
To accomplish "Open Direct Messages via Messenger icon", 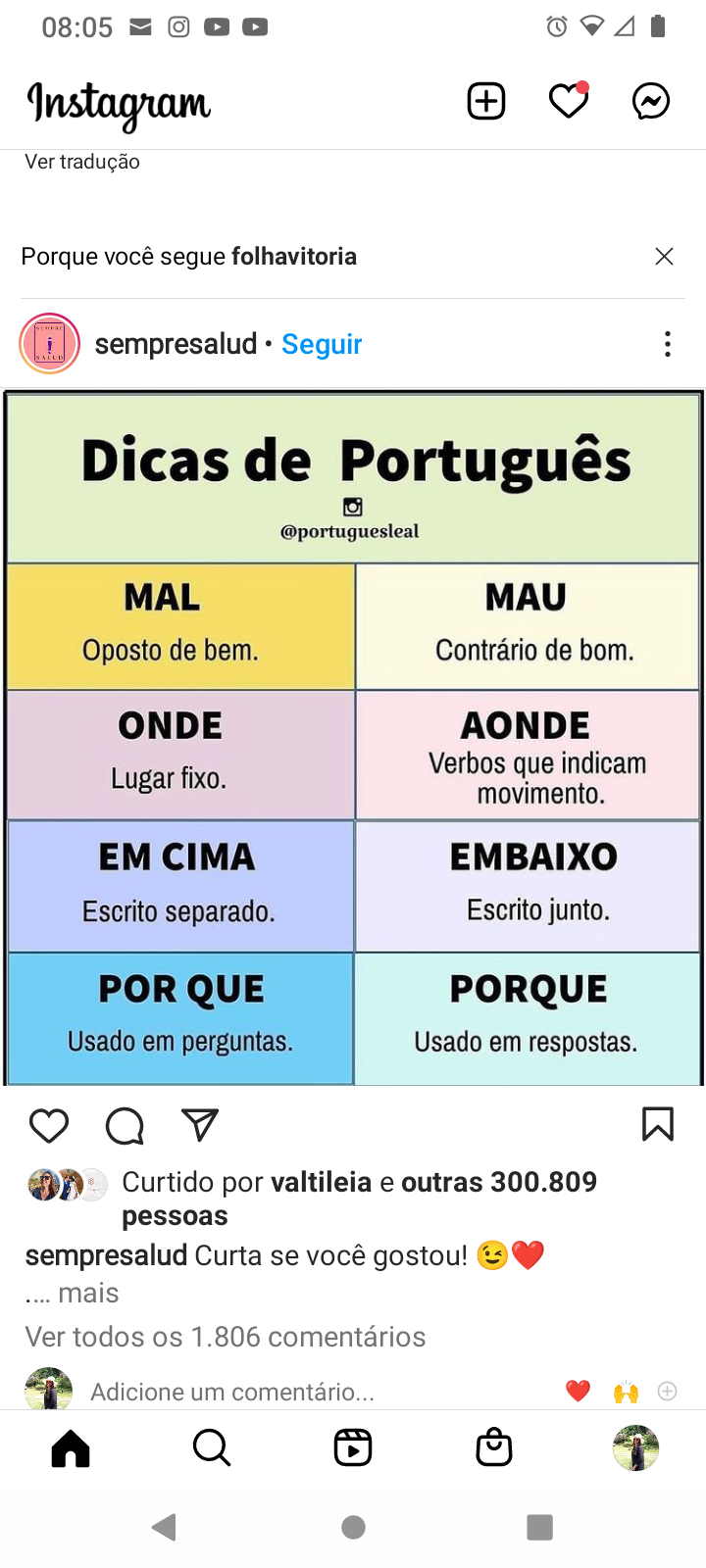I will pos(650,100).
